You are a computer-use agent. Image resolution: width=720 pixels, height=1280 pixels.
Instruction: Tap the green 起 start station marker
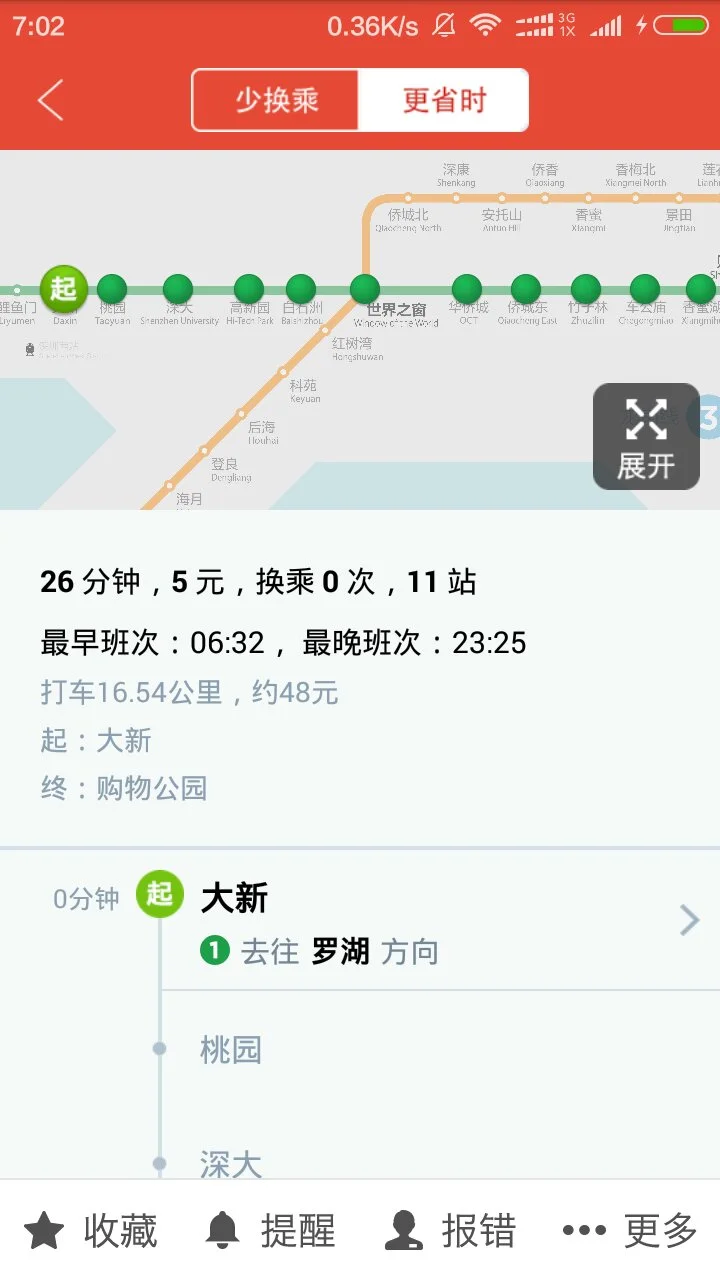coord(64,289)
